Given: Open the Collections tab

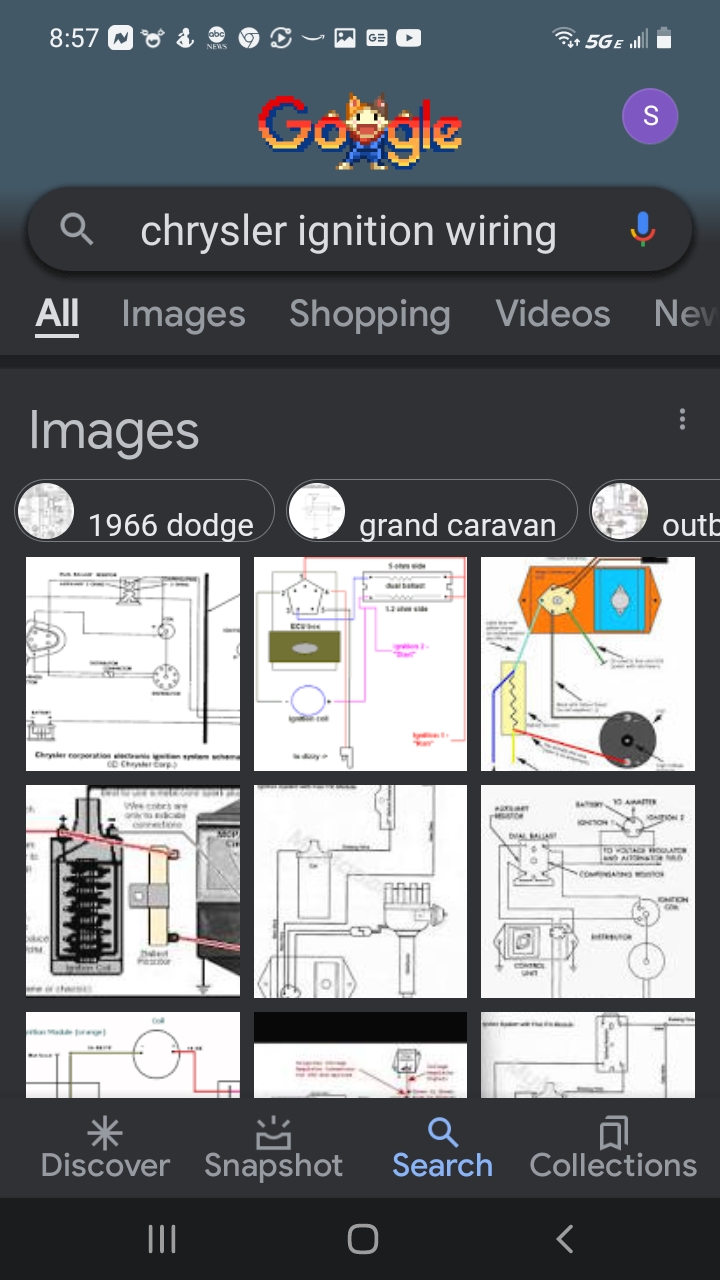Looking at the screenshot, I should click(613, 1149).
